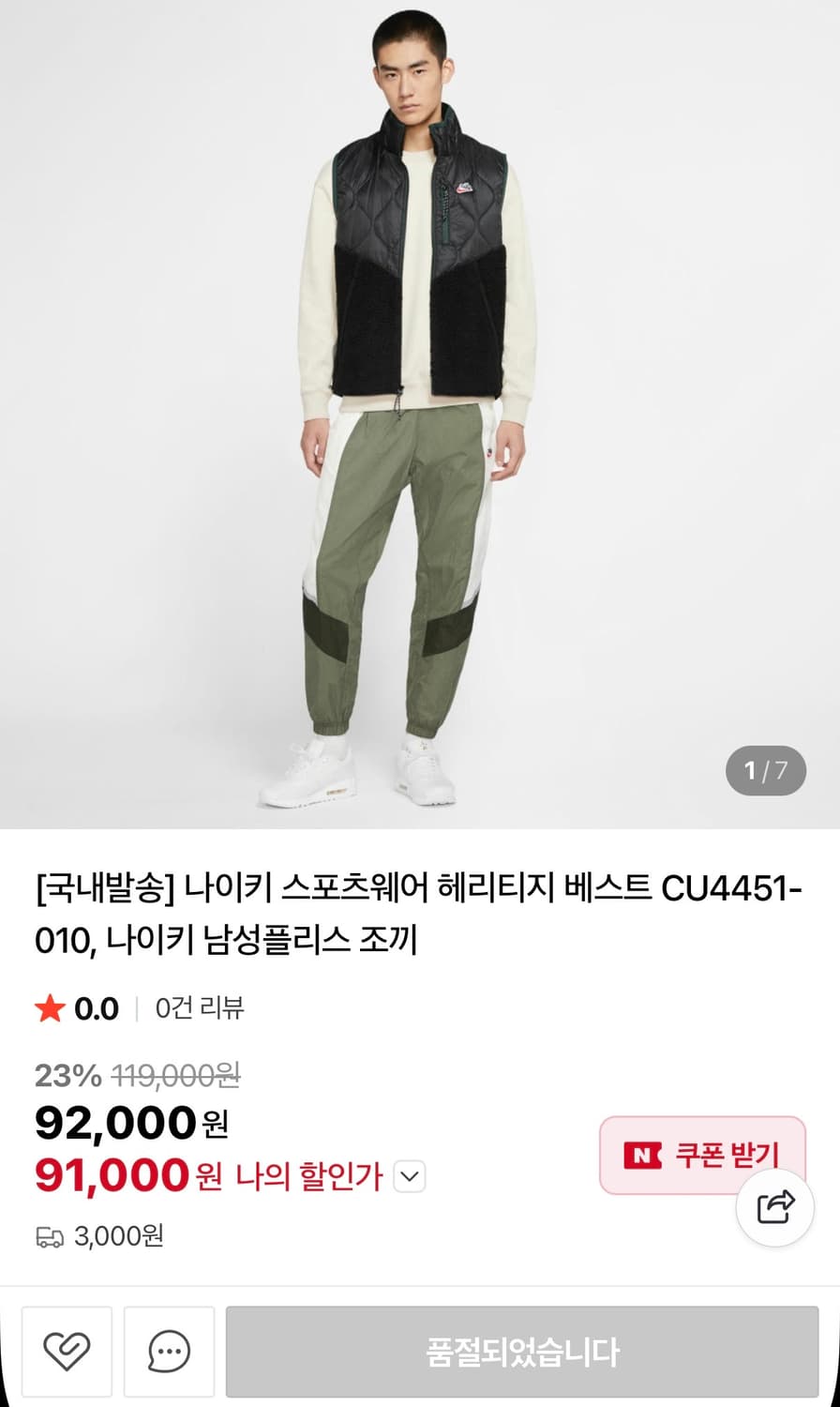Viewport: 840px width, 1407px height.
Task: Open the chat inquiry speech-bubble icon
Action: (169, 1352)
